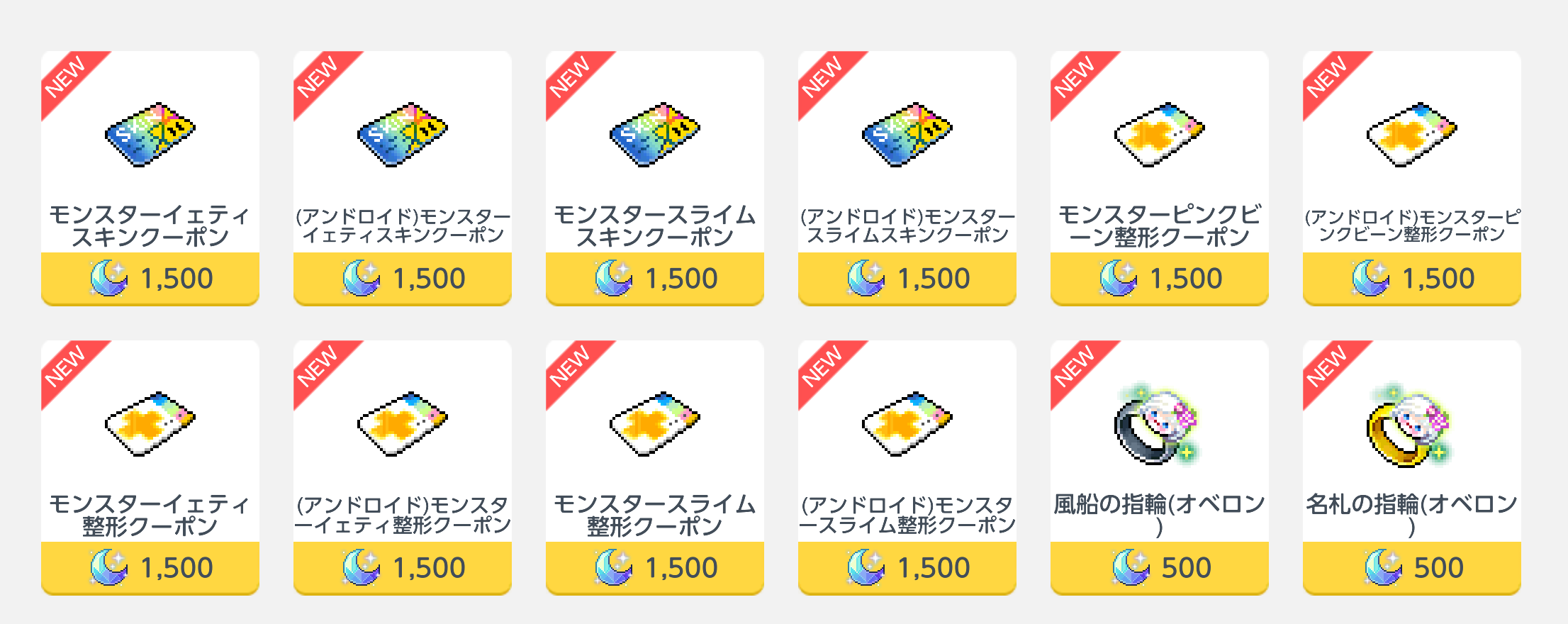Viewport: 1568px width, 624px height.
Task: Open モンスターイェティスキンクーポン item card
Action: 150,177
